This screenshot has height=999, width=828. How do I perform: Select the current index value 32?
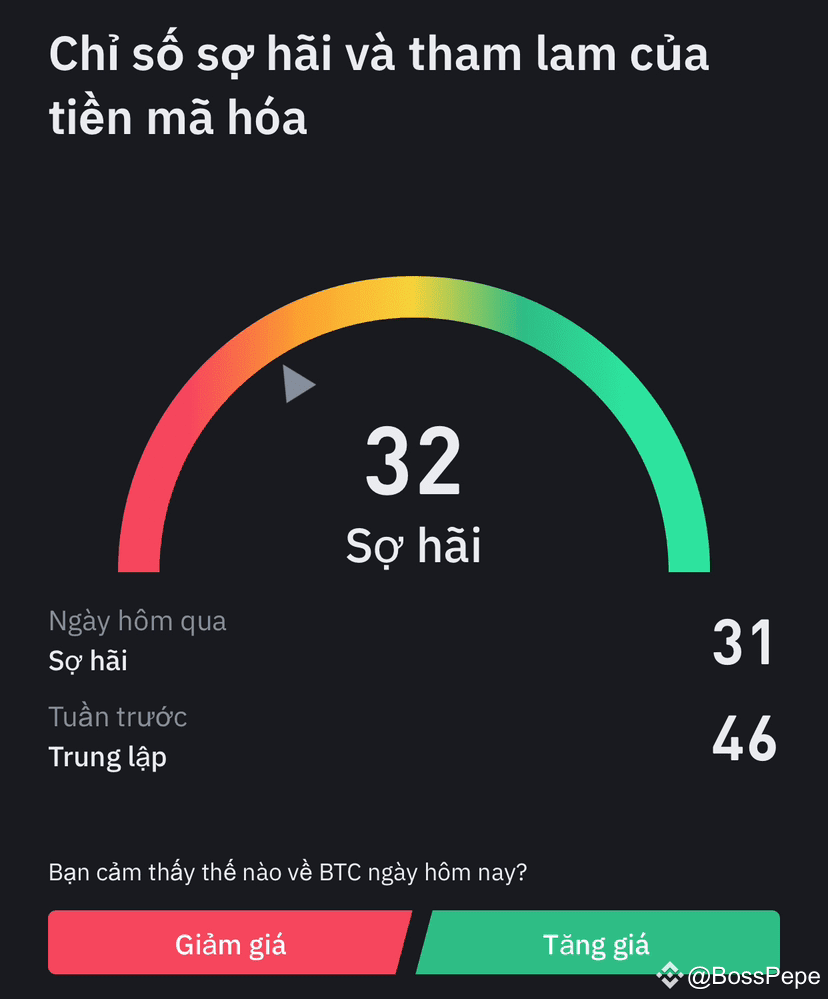click(414, 462)
